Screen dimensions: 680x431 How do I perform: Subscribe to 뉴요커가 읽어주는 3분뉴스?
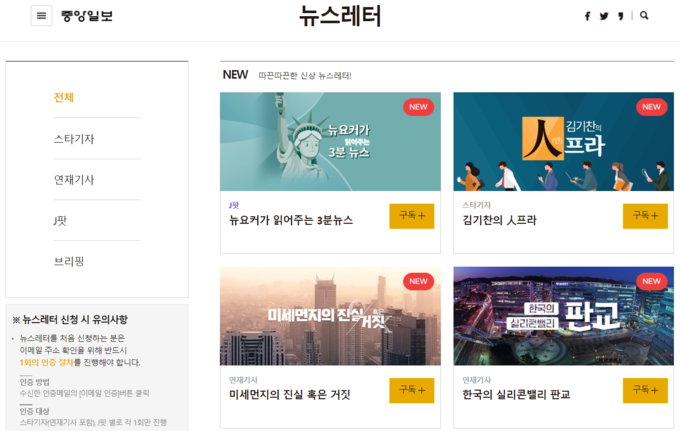pyautogui.click(x=411, y=216)
